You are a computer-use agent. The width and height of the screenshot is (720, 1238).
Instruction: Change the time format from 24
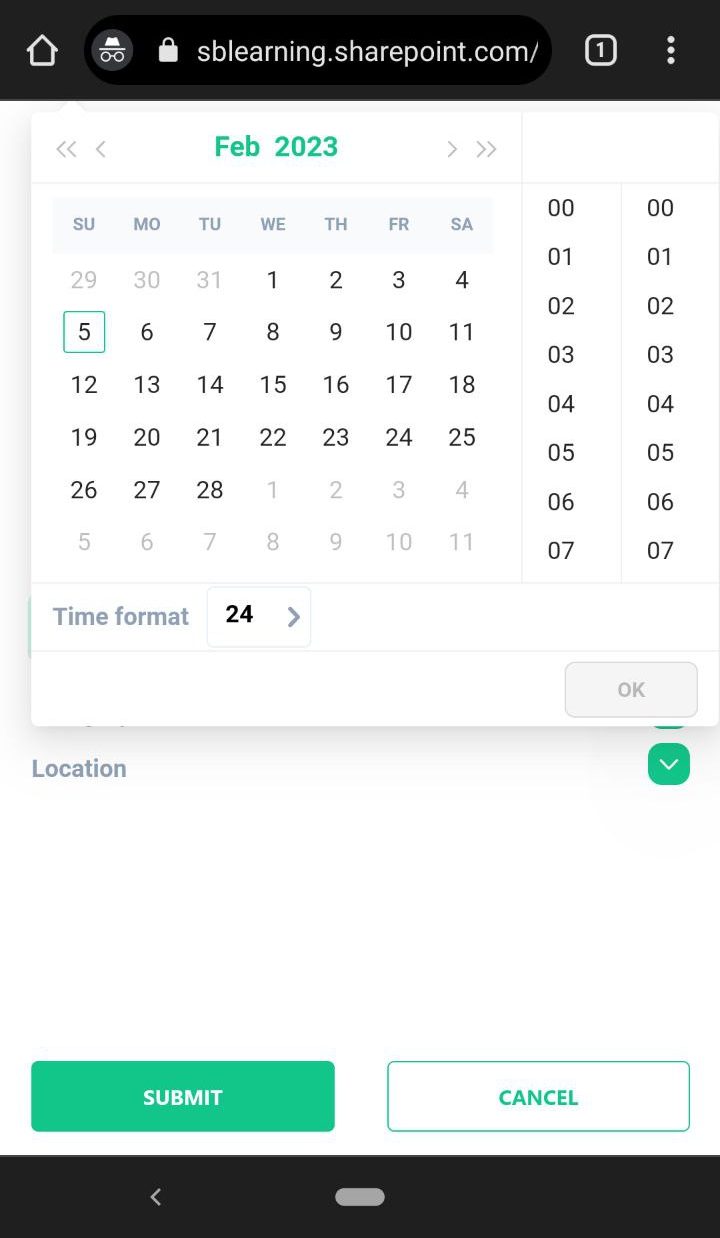[x=259, y=616]
